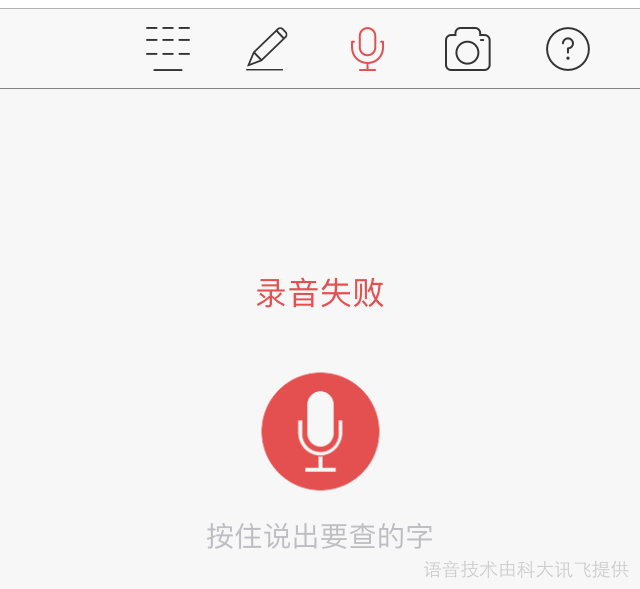Open camera character recognition
Viewport: 640px width, 589px height.
coord(467,49)
